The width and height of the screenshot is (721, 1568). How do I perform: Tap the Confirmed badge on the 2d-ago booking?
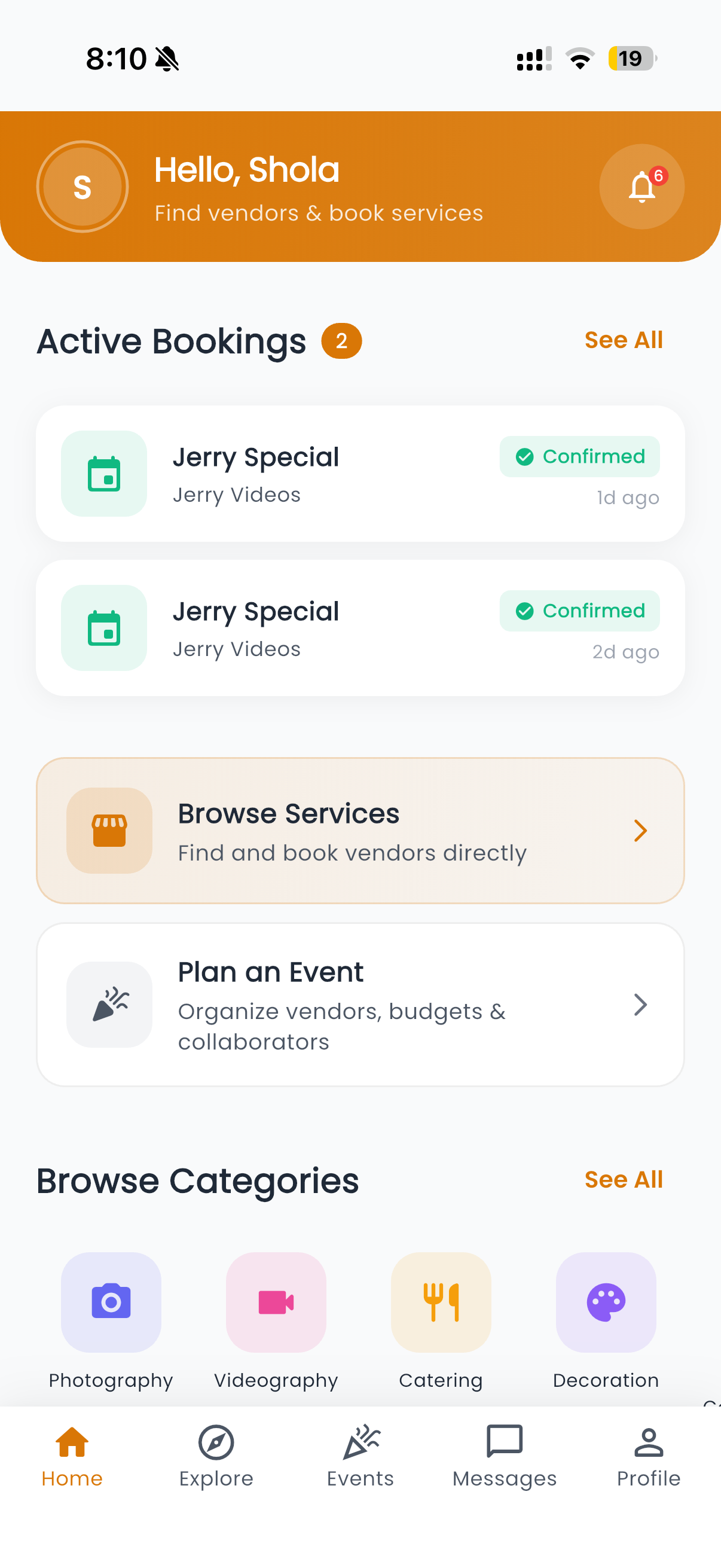[x=579, y=611]
